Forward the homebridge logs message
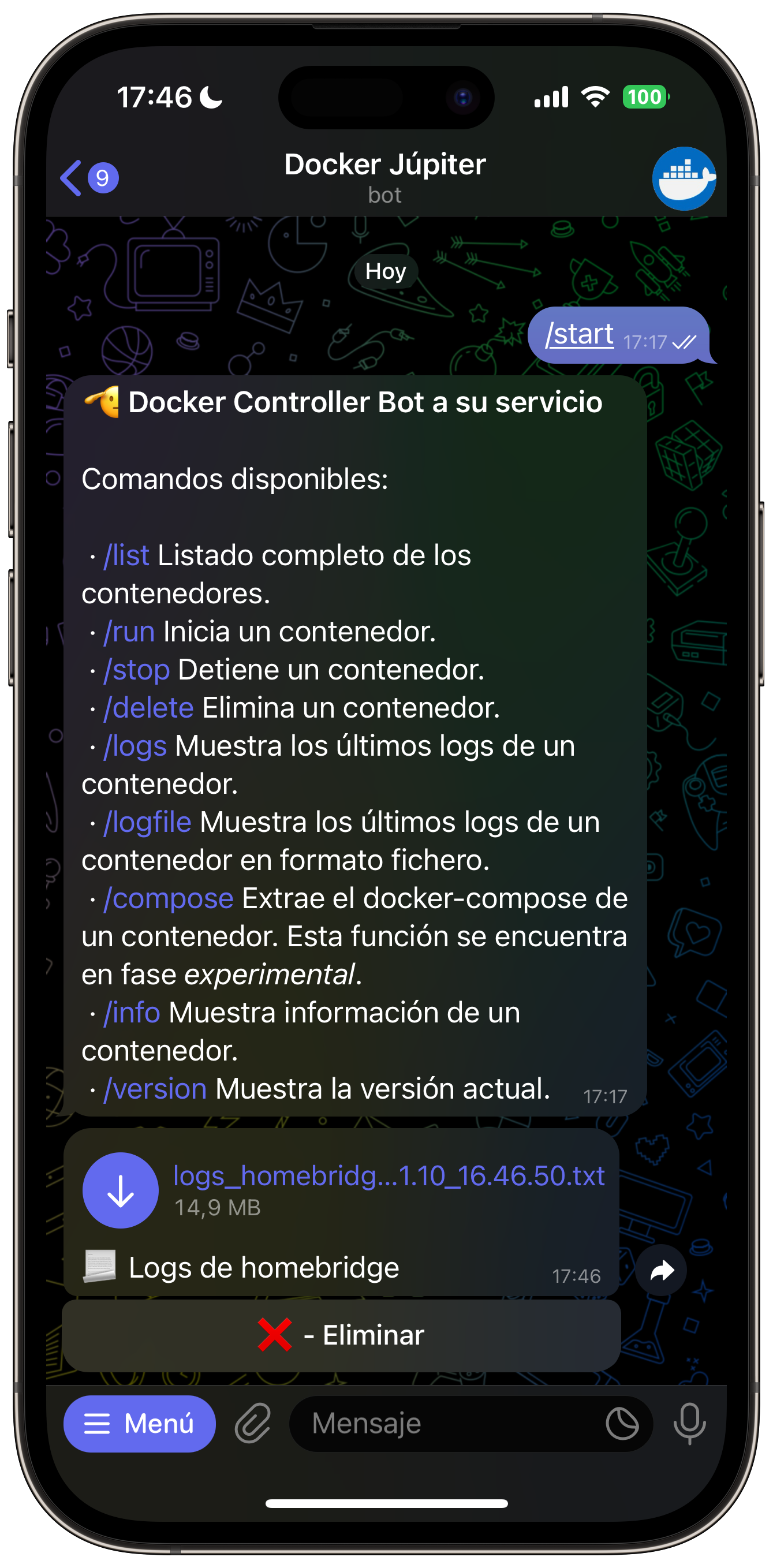The width and height of the screenshot is (773, 1568). point(661,1270)
